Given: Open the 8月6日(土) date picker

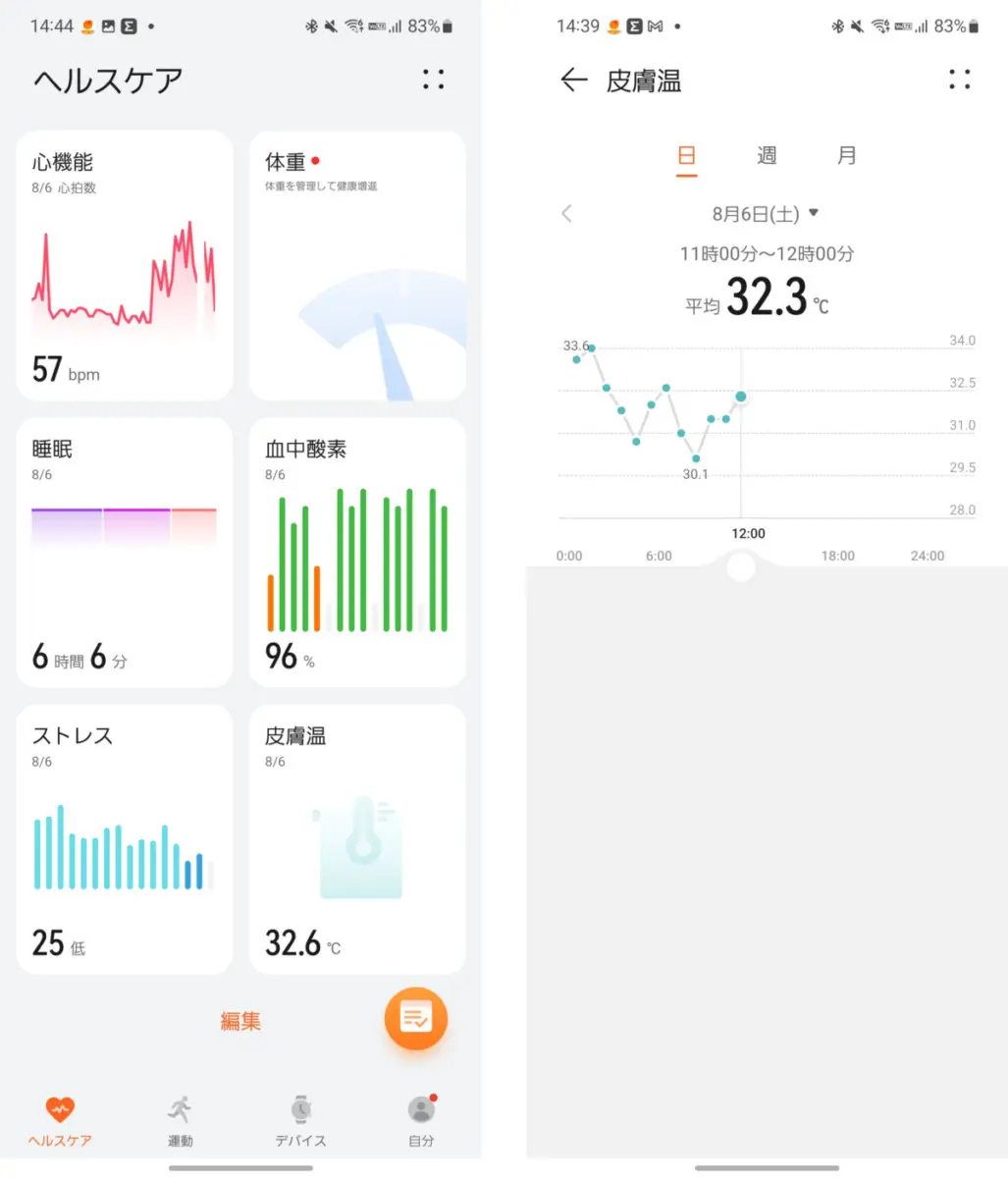Looking at the screenshot, I should tap(765, 213).
